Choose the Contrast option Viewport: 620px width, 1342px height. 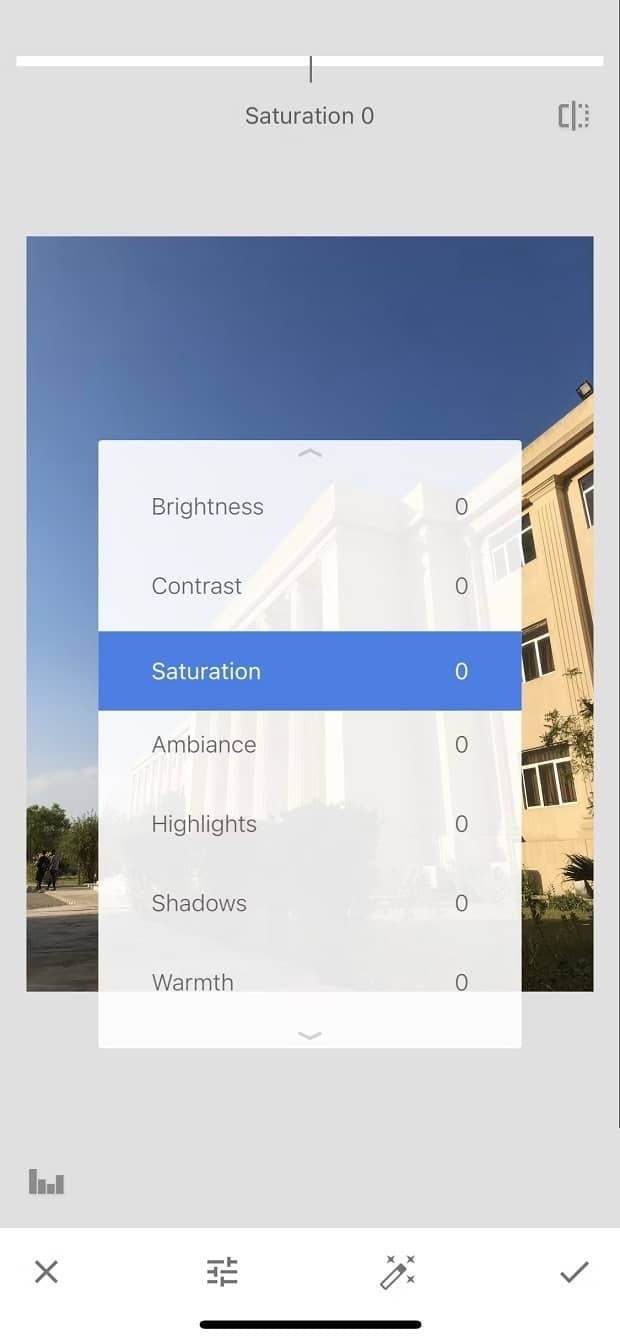click(309, 586)
